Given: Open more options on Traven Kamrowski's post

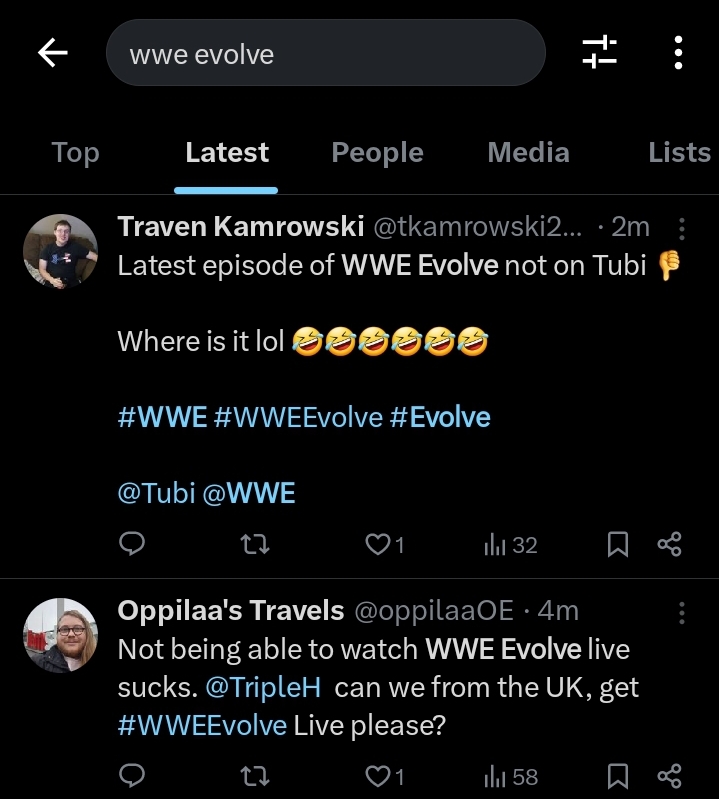Looking at the screenshot, I should [682, 229].
